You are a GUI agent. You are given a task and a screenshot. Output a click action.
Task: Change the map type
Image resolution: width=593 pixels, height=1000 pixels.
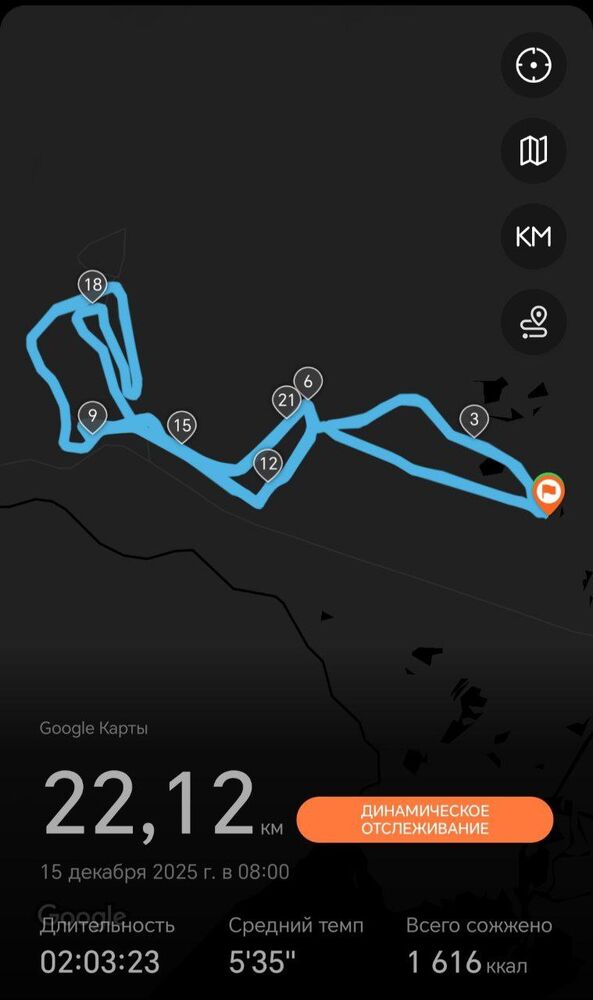(534, 151)
